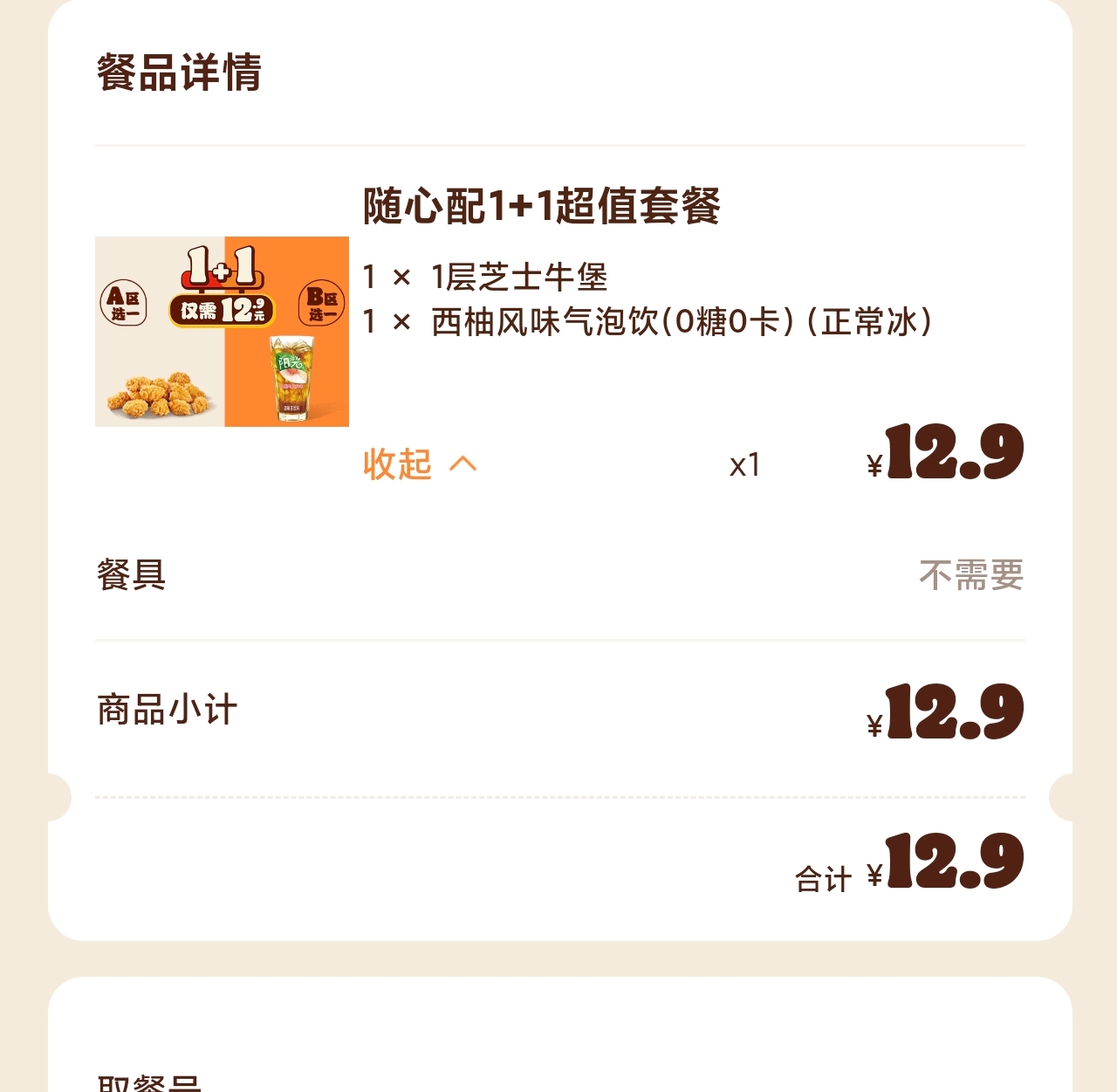
Task: Open the 随心配1+1超值套餐 product image
Action: 222,332
